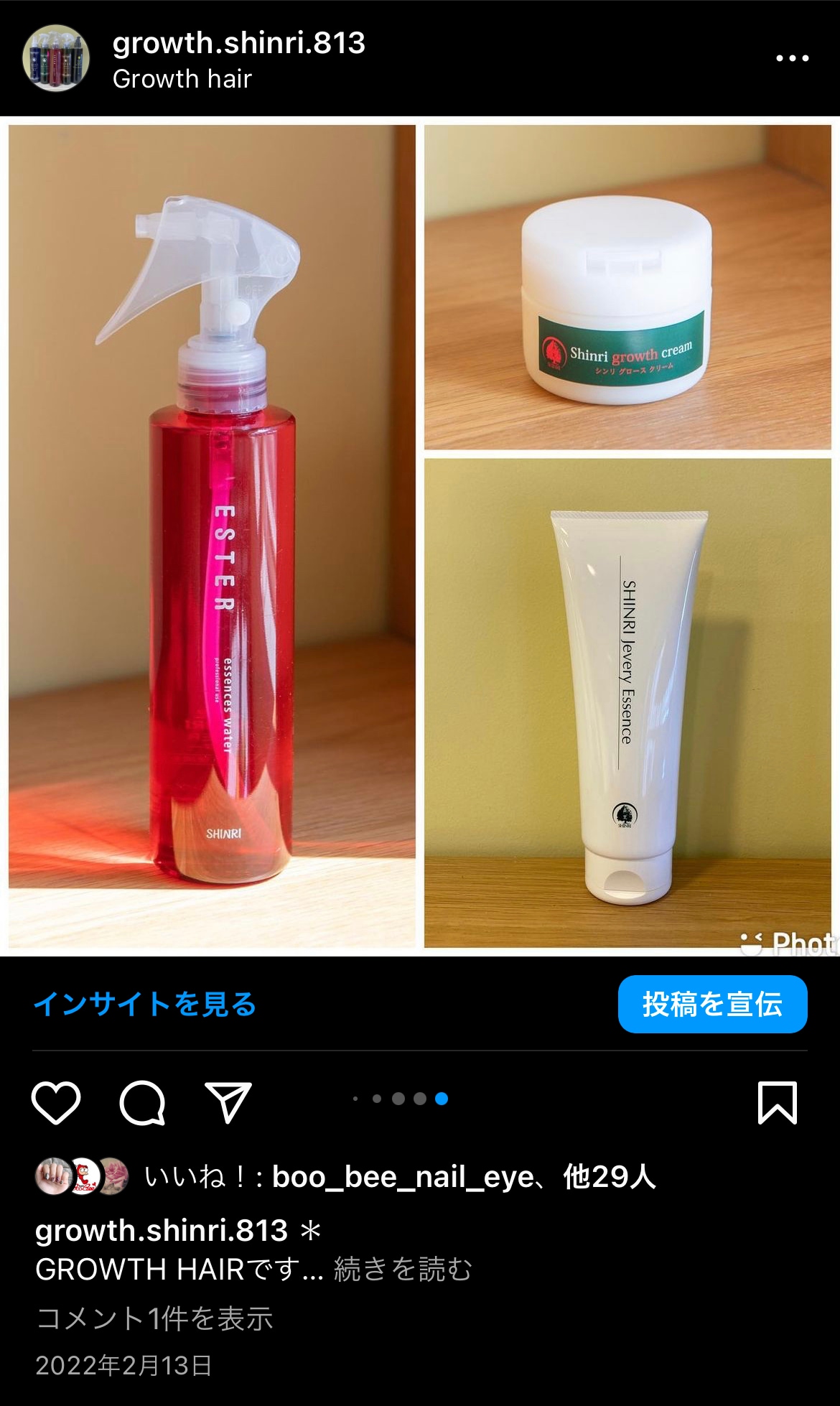Tap the 投稿を宣伝 promote button

711,1004
